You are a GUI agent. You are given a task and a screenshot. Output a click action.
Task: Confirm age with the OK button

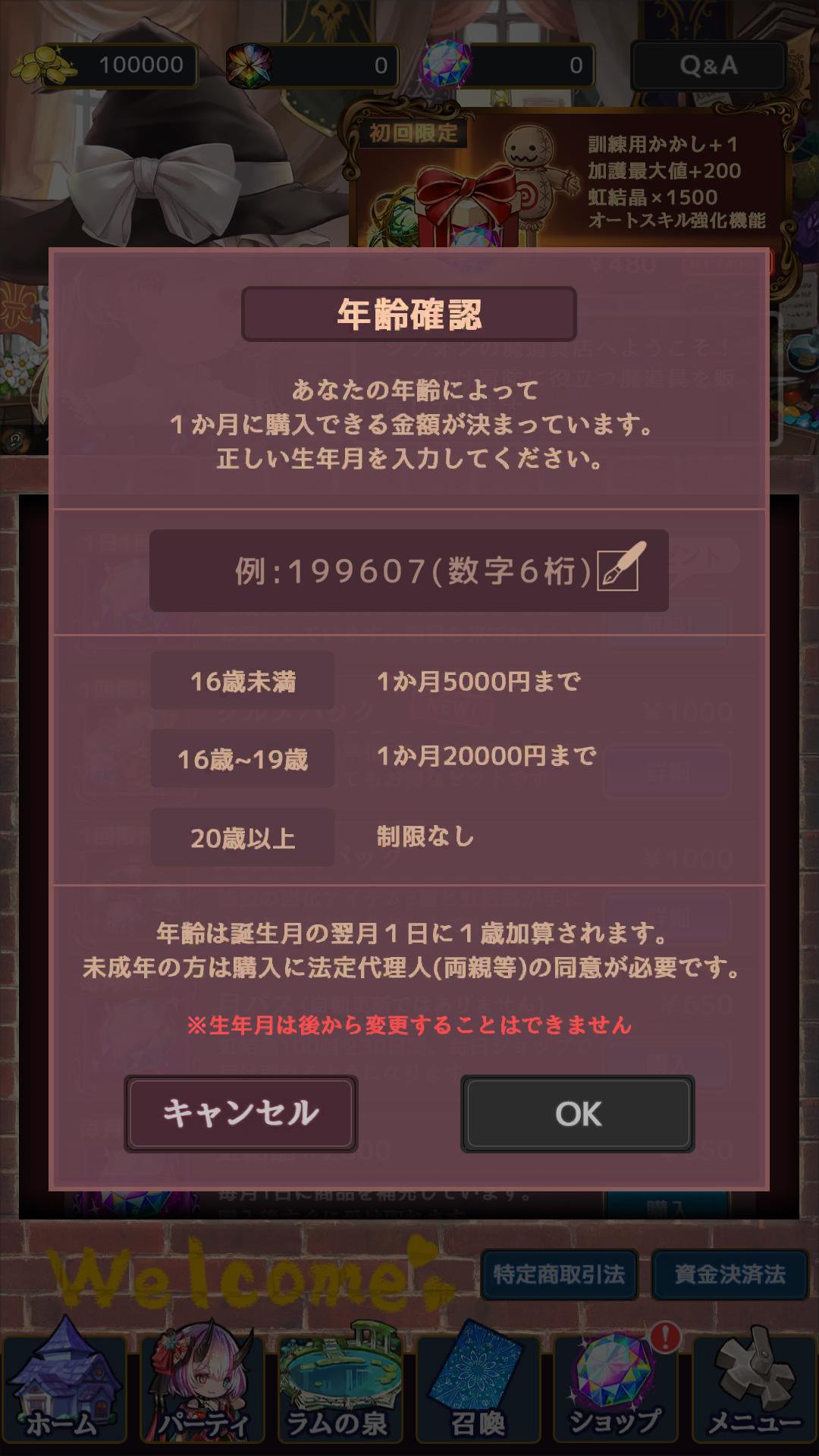[x=577, y=1113]
